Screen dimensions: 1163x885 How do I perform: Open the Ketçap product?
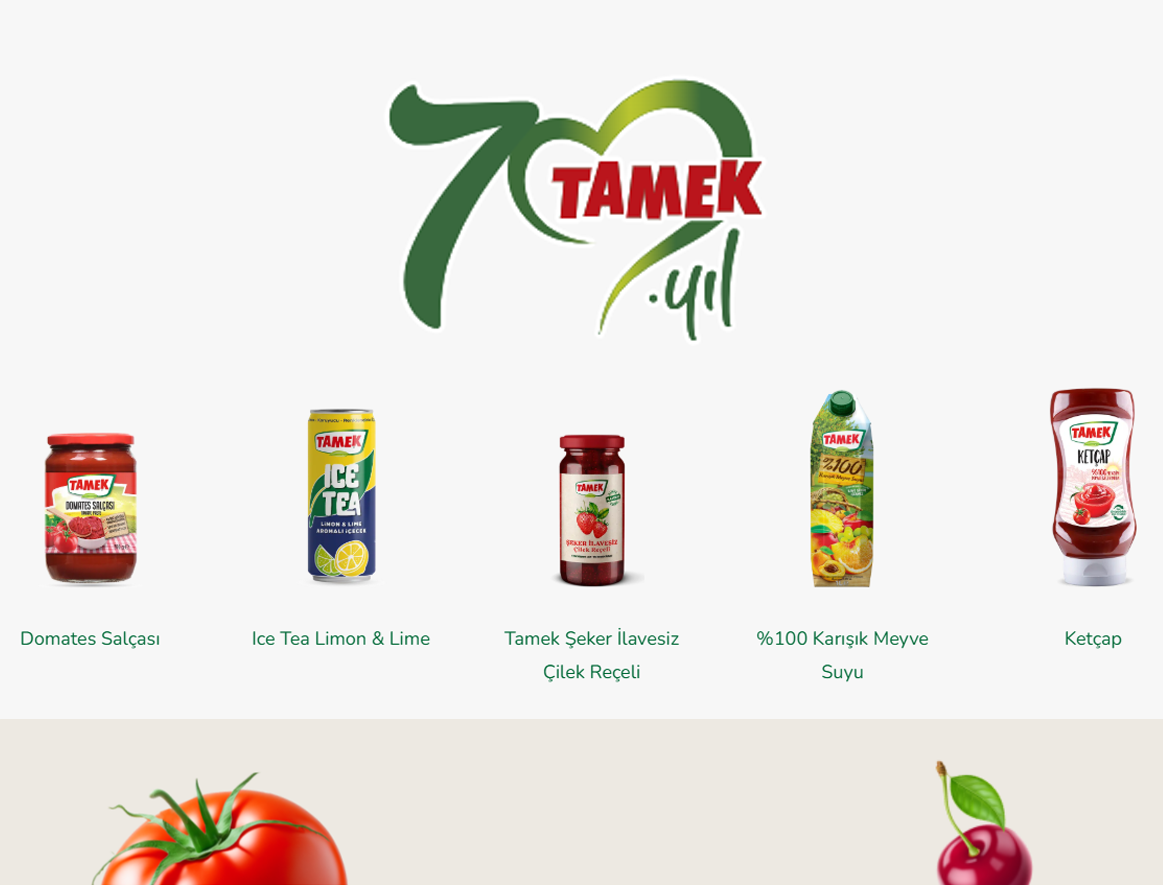point(1092,638)
